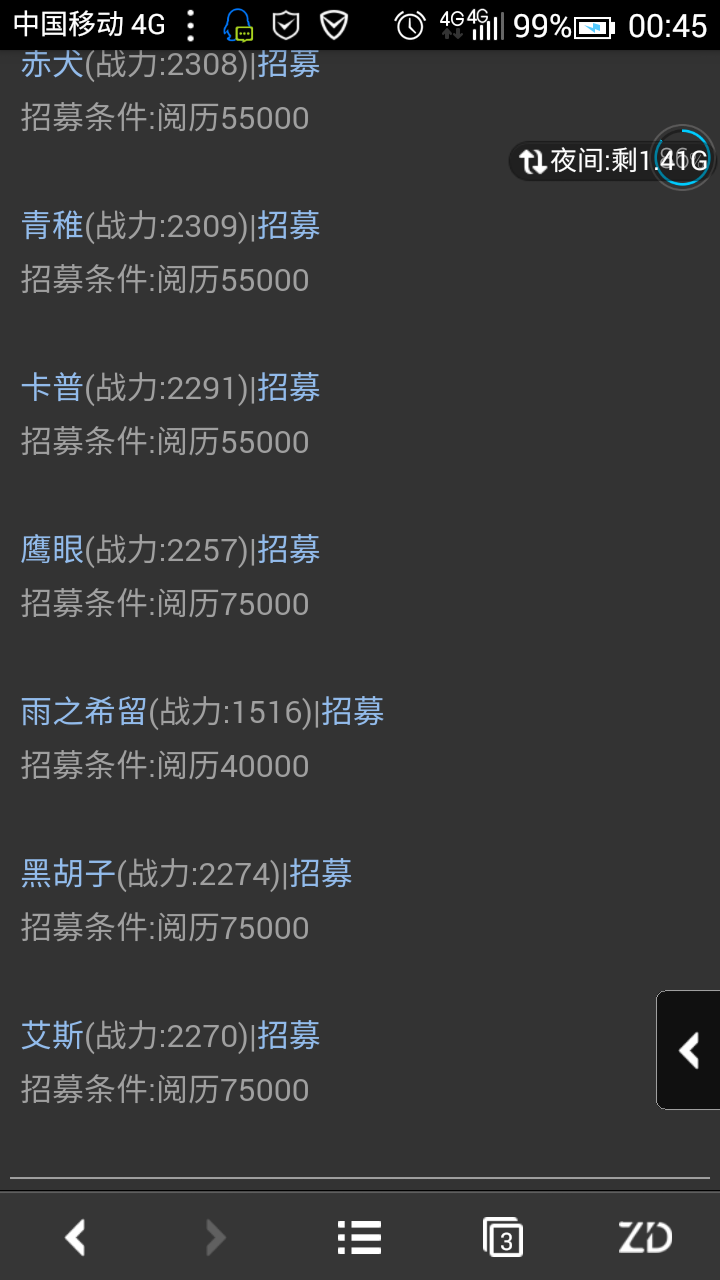Viewport: 720px width, 1280px height.
Task: Open character link 卡普
Action: click(52, 388)
